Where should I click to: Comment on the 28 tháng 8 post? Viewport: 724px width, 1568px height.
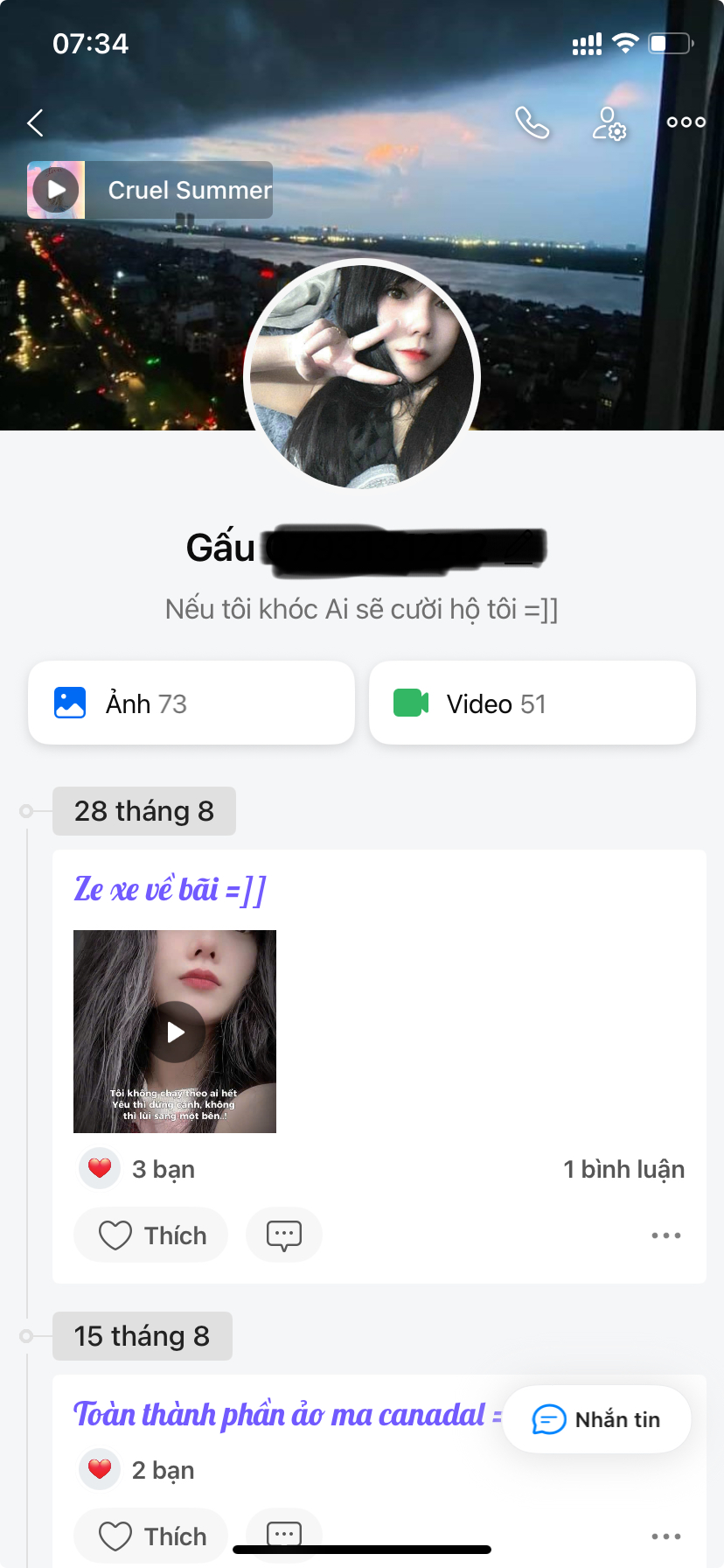click(x=284, y=1235)
